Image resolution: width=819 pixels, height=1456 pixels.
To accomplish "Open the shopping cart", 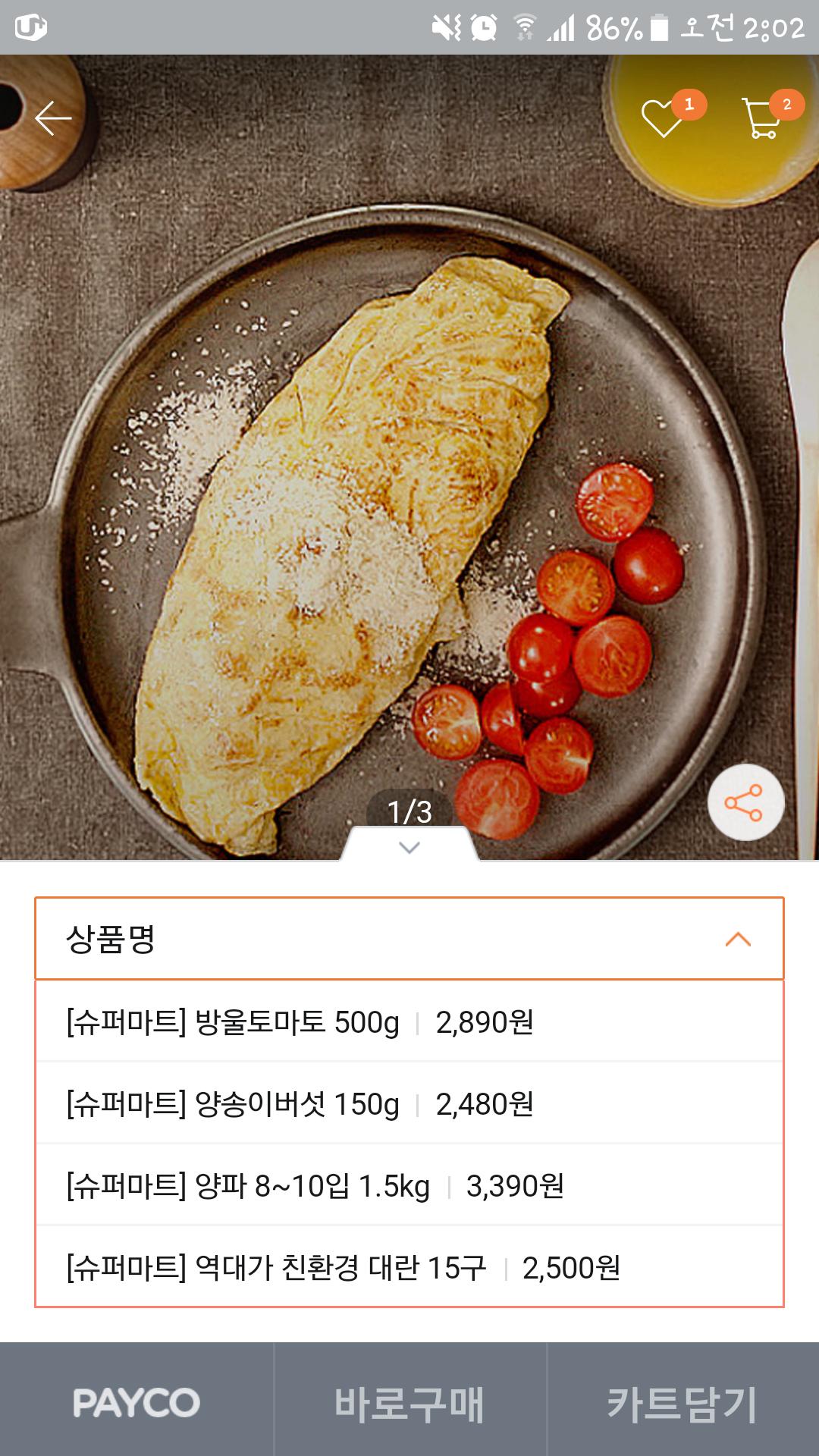I will (761, 118).
